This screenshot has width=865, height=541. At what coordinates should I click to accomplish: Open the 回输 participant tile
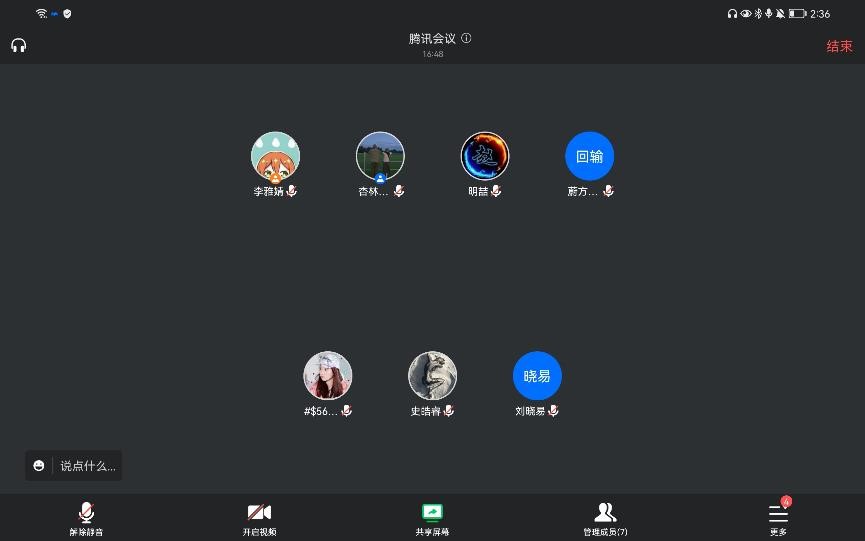point(590,156)
